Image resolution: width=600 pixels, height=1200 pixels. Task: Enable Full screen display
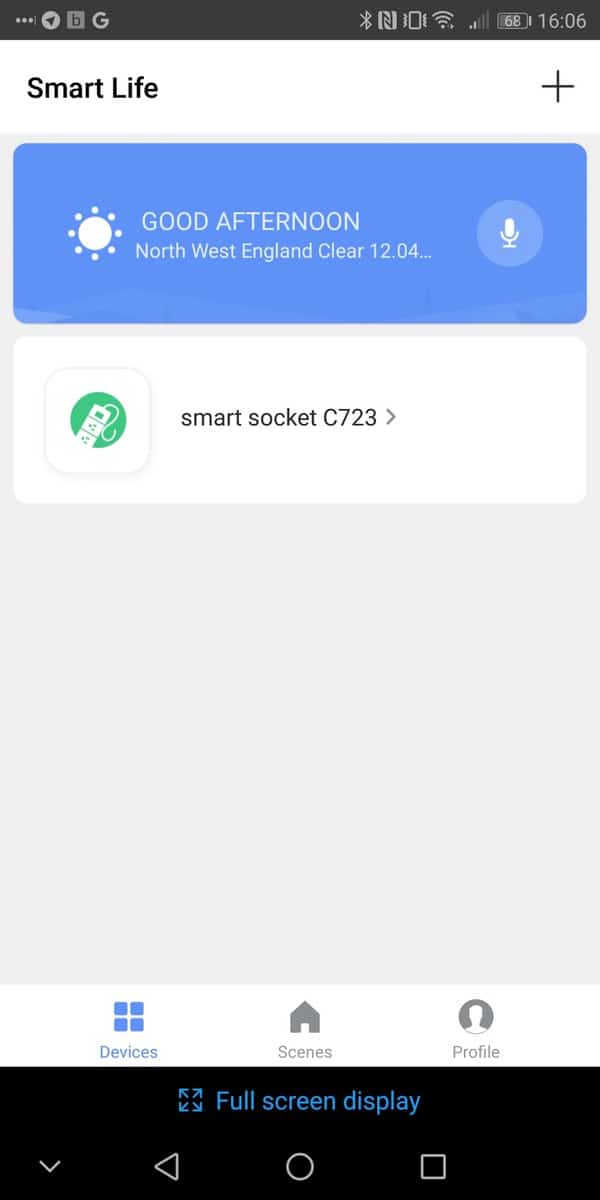point(300,1101)
